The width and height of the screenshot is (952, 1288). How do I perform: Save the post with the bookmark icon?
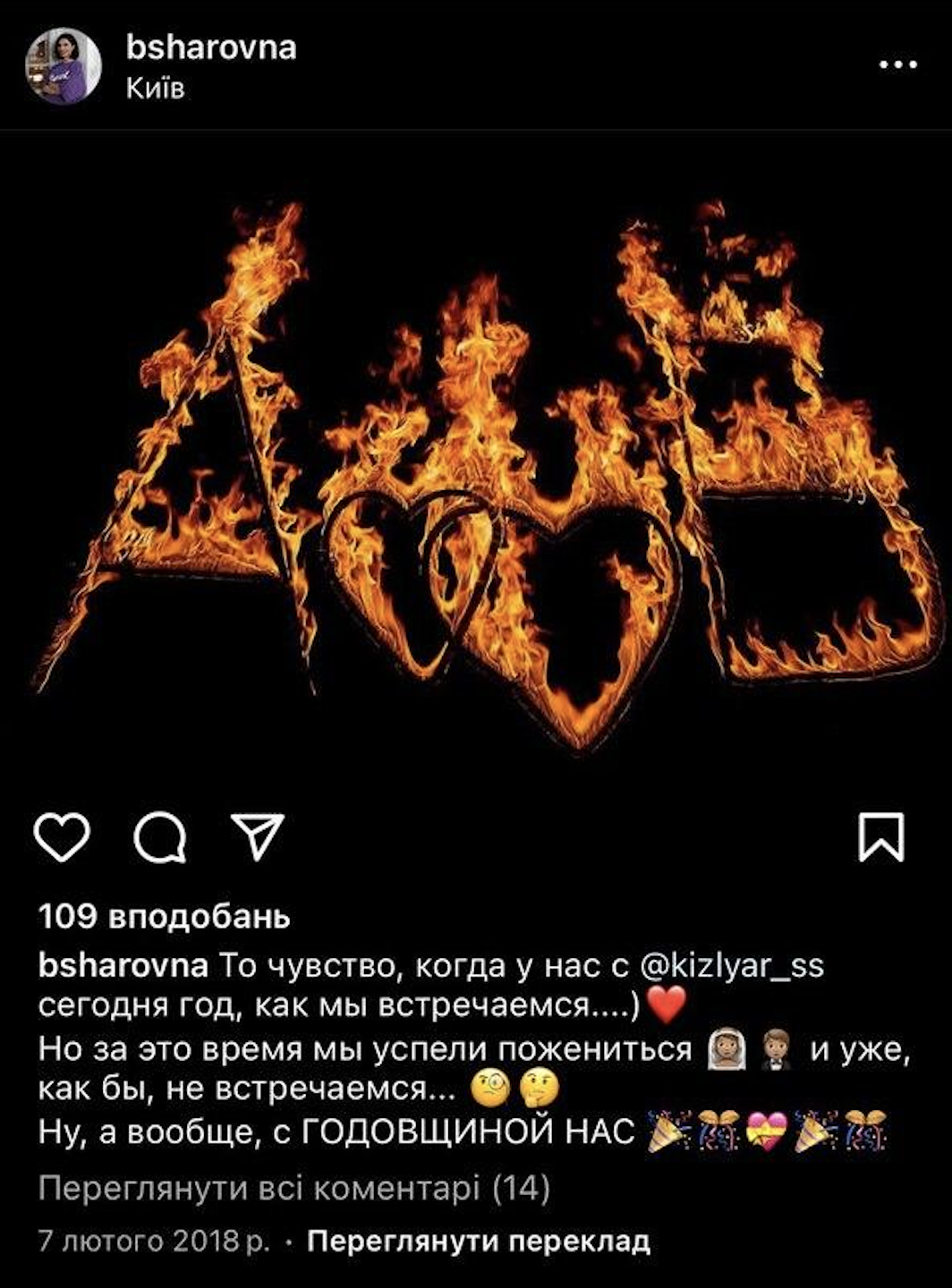881,837
